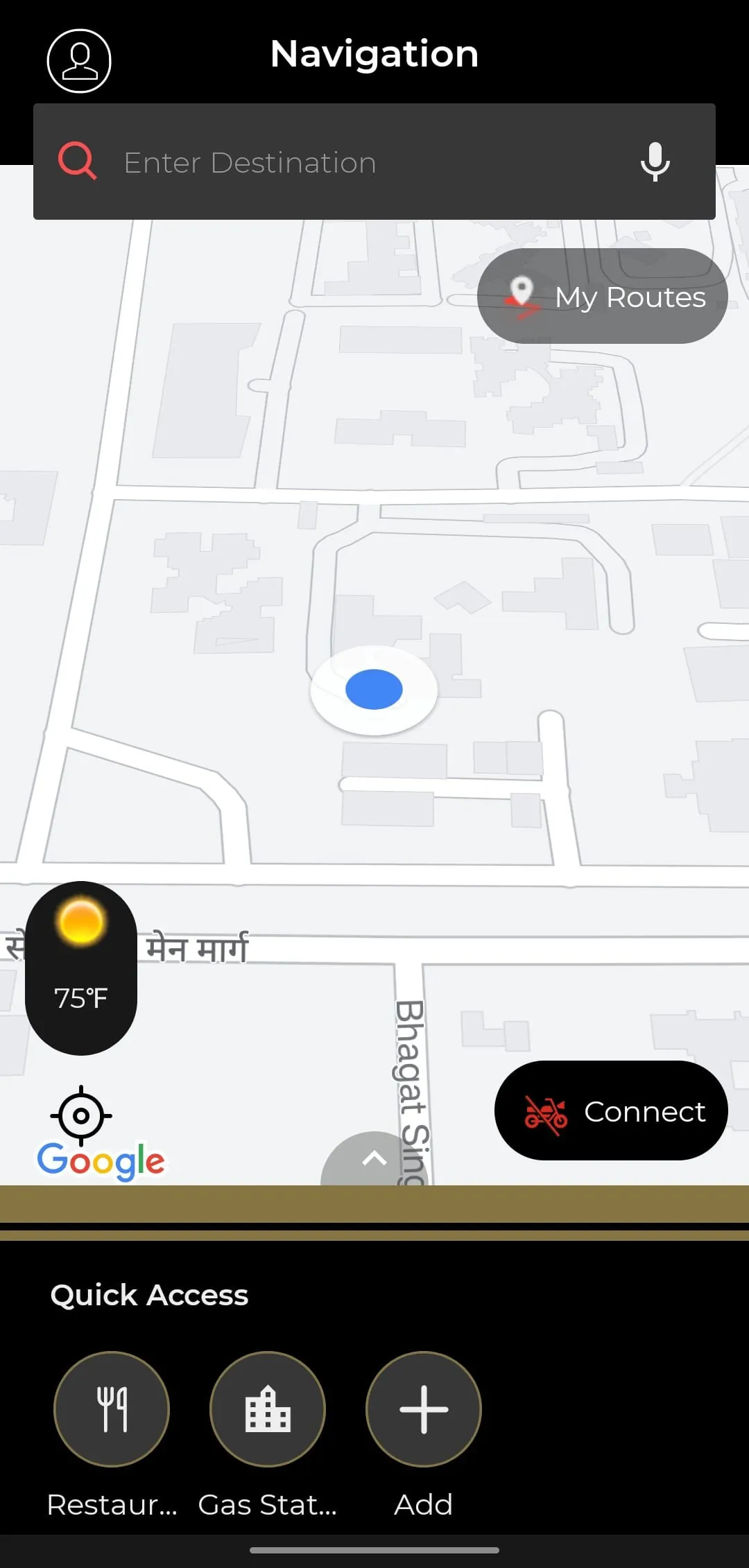749x1568 pixels.
Task: Tap the Restaurants label under Quick Access
Action: pyautogui.click(x=112, y=1504)
